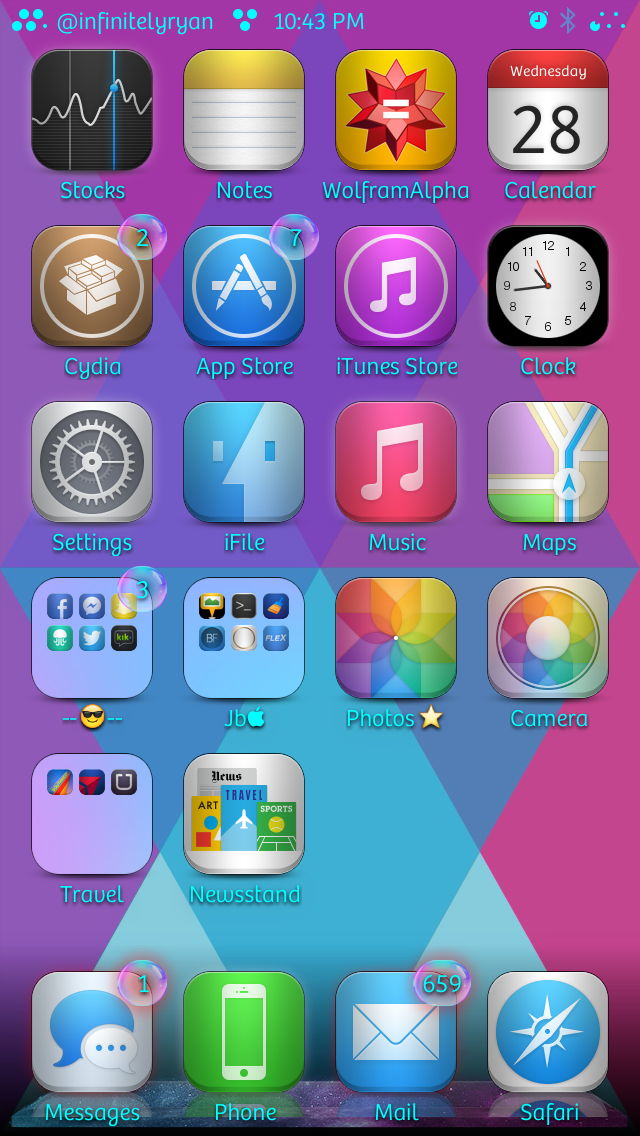640x1136 pixels.
Task: Open Newsstand
Action: (244, 814)
